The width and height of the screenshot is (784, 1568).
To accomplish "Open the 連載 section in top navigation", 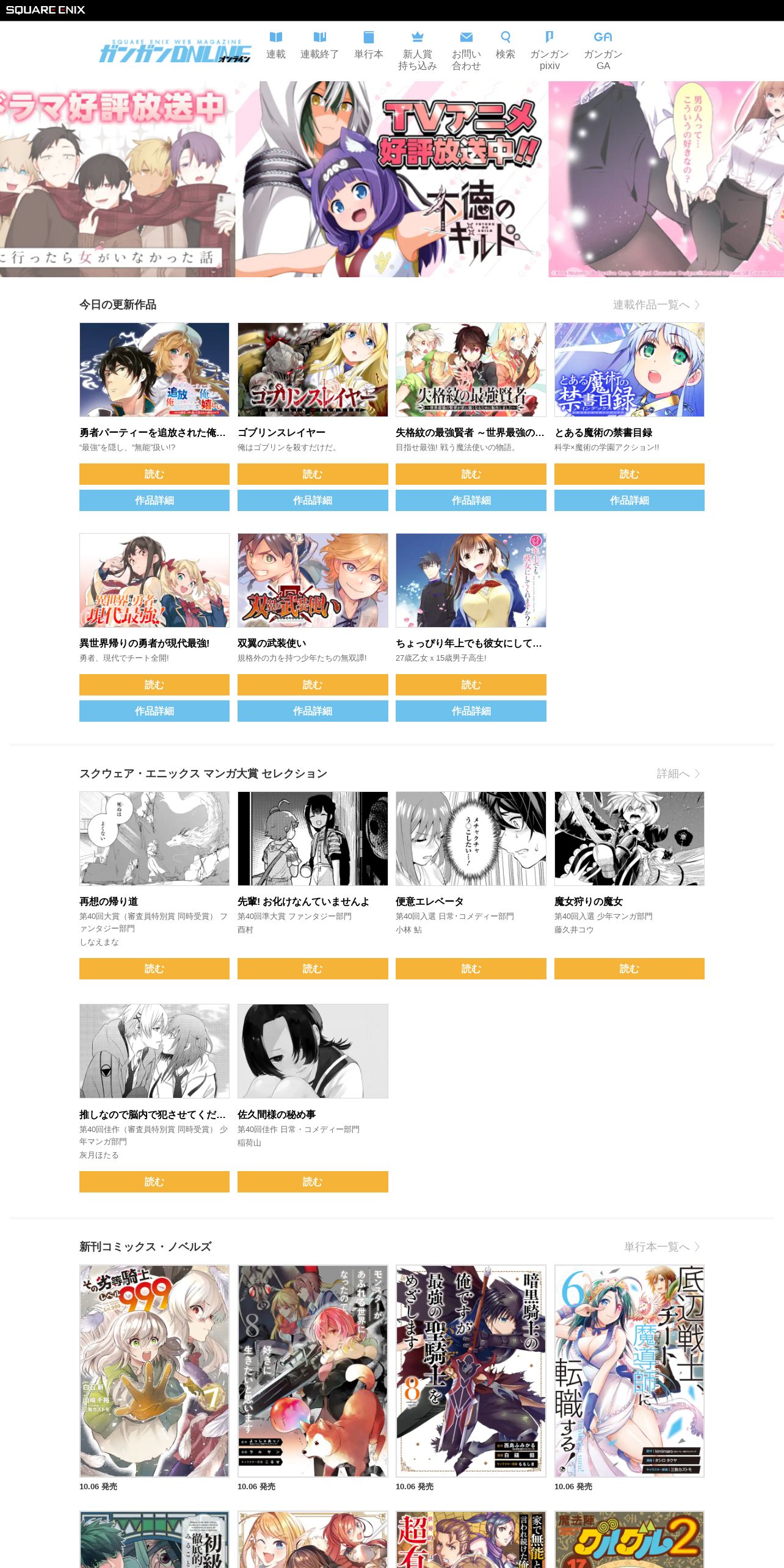I will point(276,46).
